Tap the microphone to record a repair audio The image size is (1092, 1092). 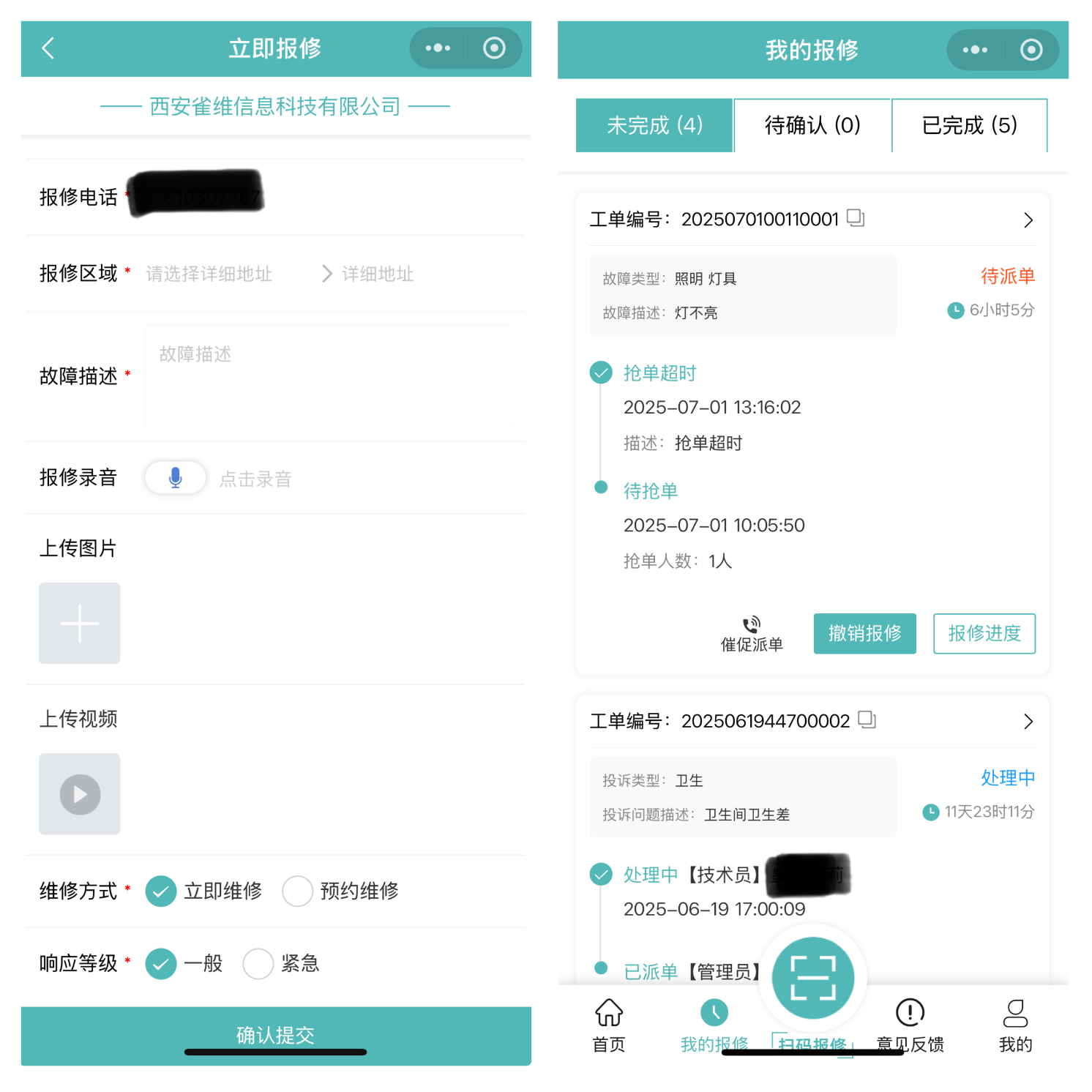click(176, 478)
